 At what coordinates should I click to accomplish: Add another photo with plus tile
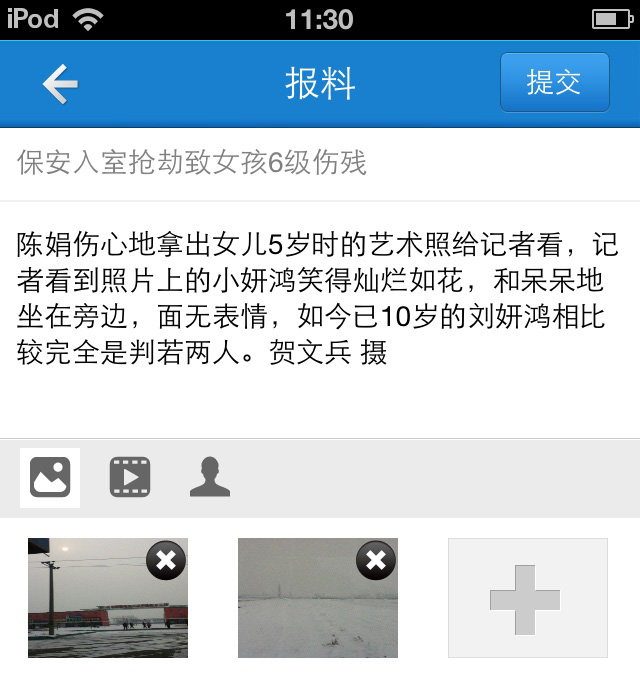coord(527,598)
